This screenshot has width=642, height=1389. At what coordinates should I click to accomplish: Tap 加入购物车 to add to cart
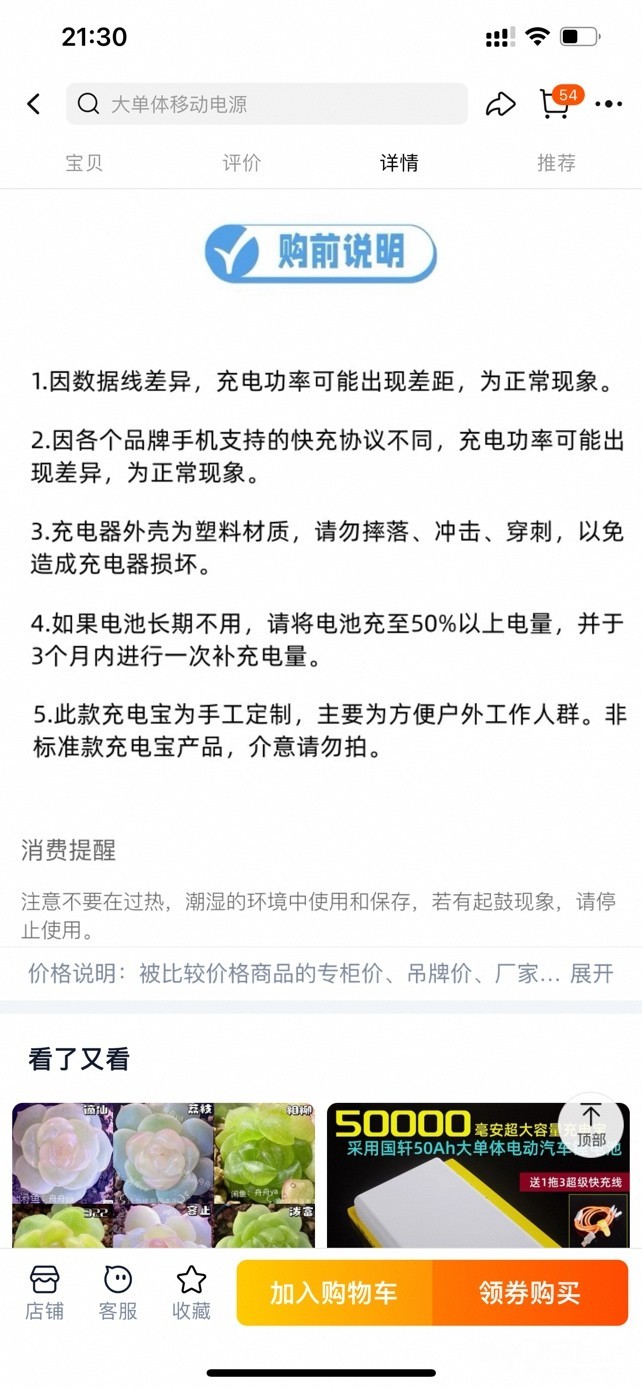click(334, 1292)
